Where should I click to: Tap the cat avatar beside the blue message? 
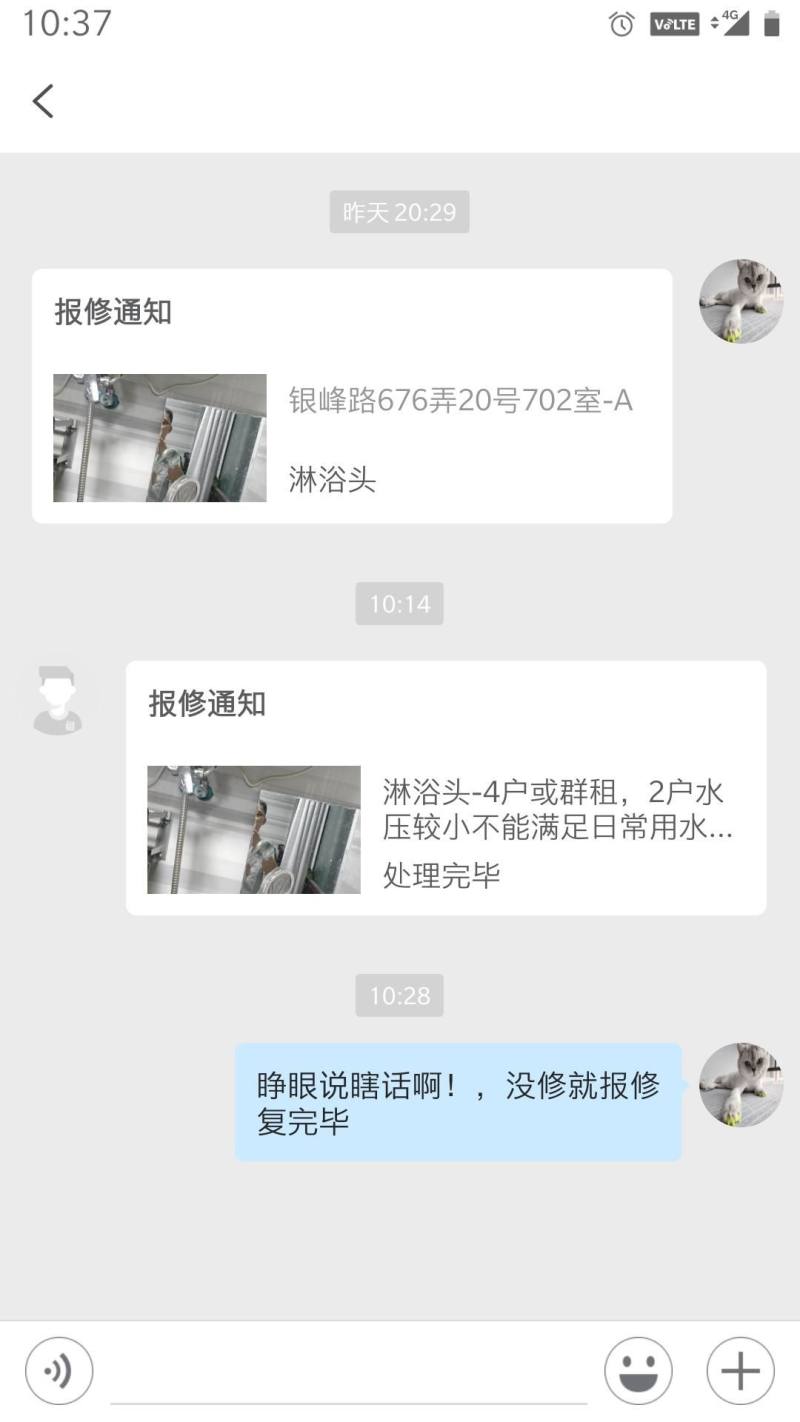click(x=740, y=1085)
